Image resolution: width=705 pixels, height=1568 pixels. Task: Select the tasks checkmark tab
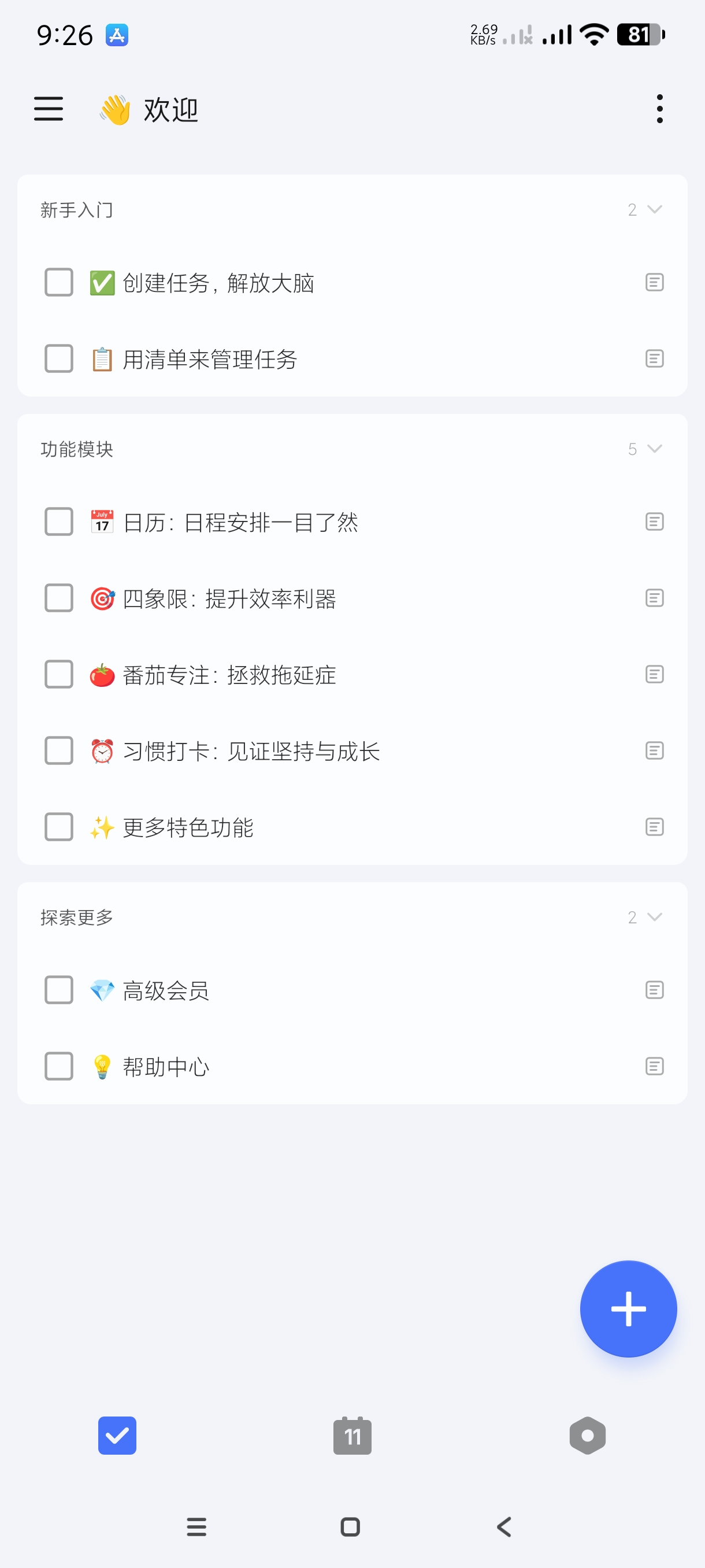(x=117, y=1436)
